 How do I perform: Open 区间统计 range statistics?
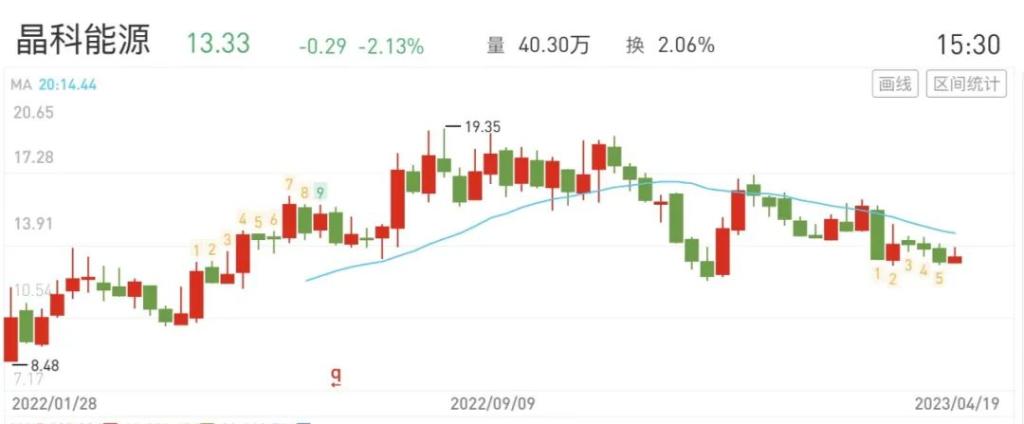click(965, 85)
